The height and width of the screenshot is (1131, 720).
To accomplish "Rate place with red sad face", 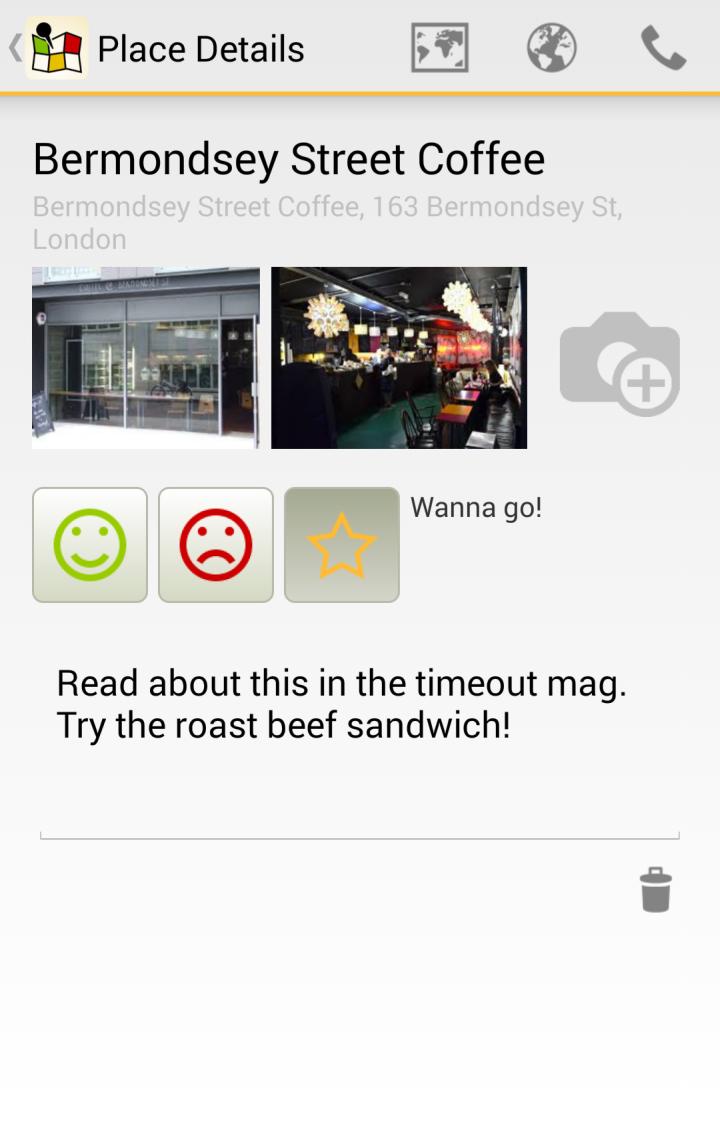I will pos(216,545).
